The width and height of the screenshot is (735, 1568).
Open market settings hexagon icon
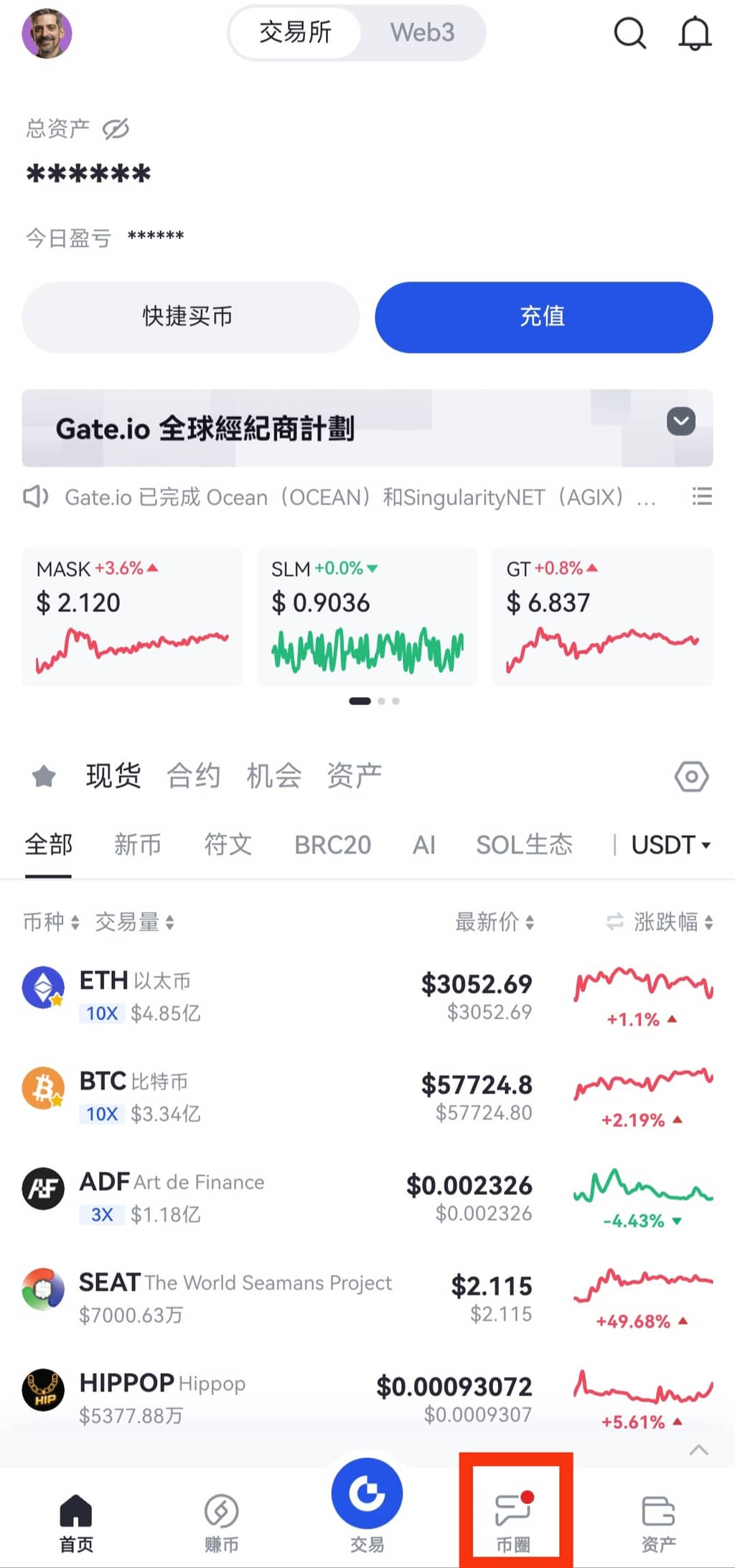pyautogui.click(x=691, y=776)
